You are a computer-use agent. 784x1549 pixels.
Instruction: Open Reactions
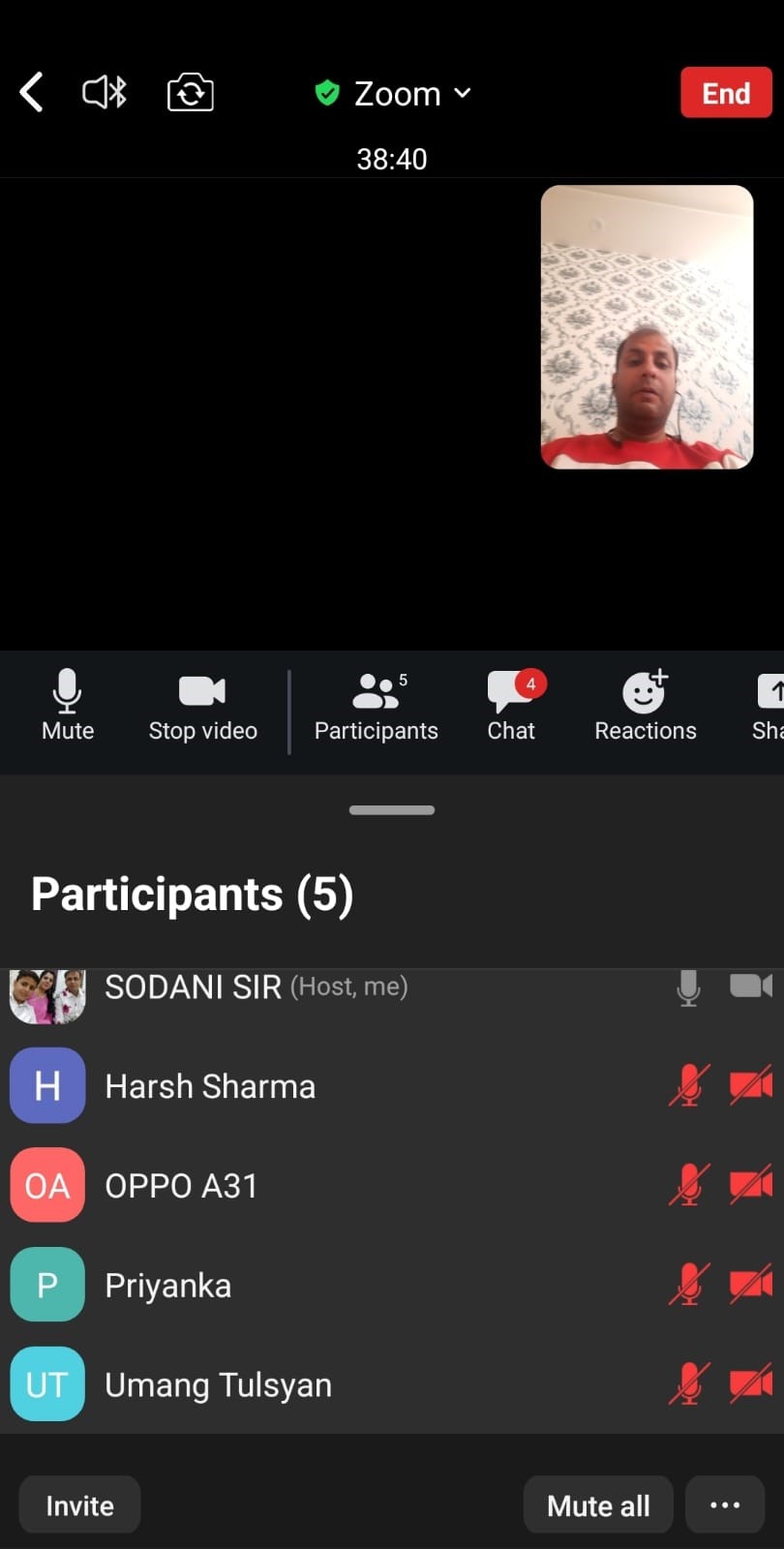coord(646,705)
